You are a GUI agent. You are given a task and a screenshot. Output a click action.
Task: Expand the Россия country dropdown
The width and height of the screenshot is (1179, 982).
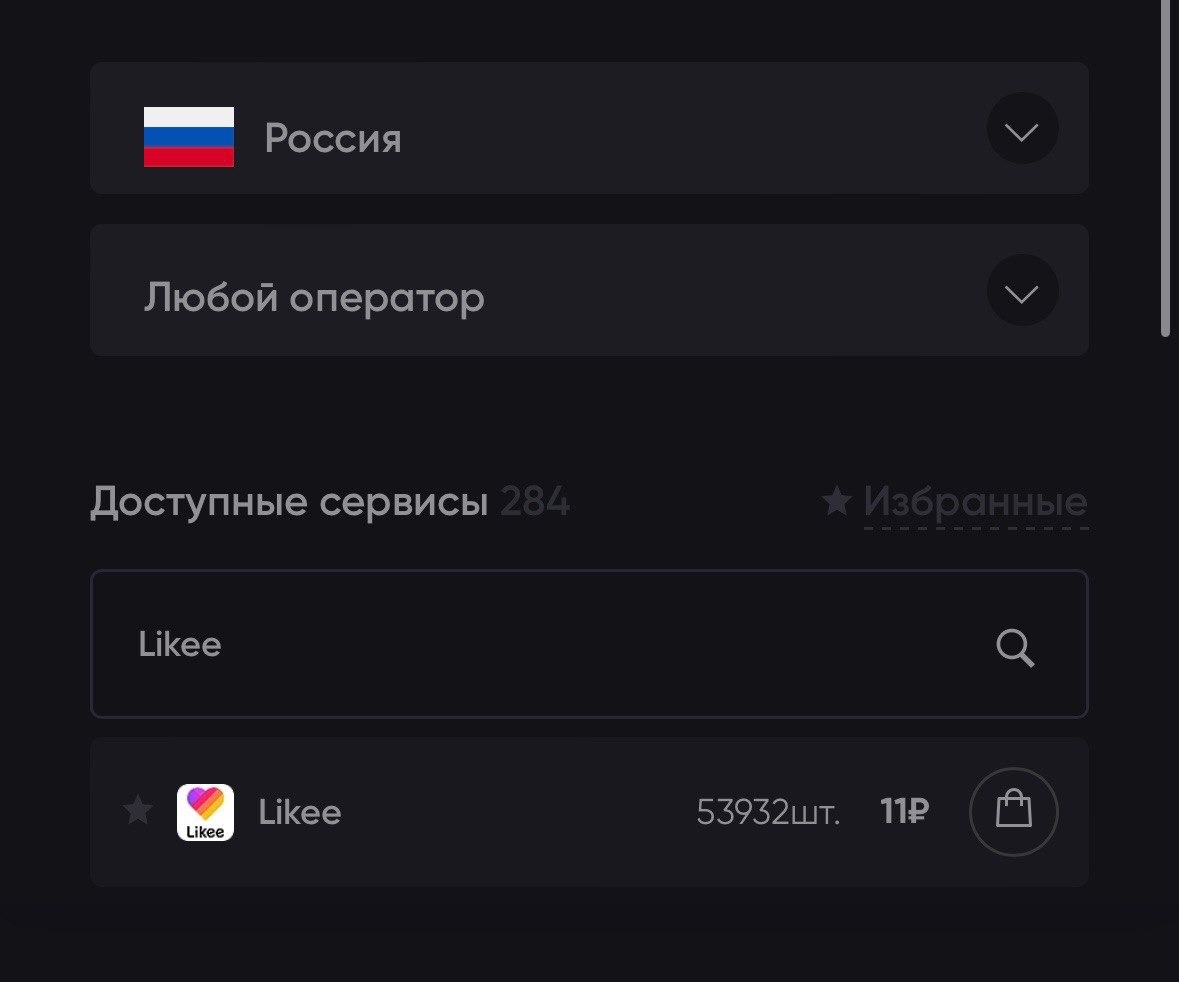tap(1022, 129)
